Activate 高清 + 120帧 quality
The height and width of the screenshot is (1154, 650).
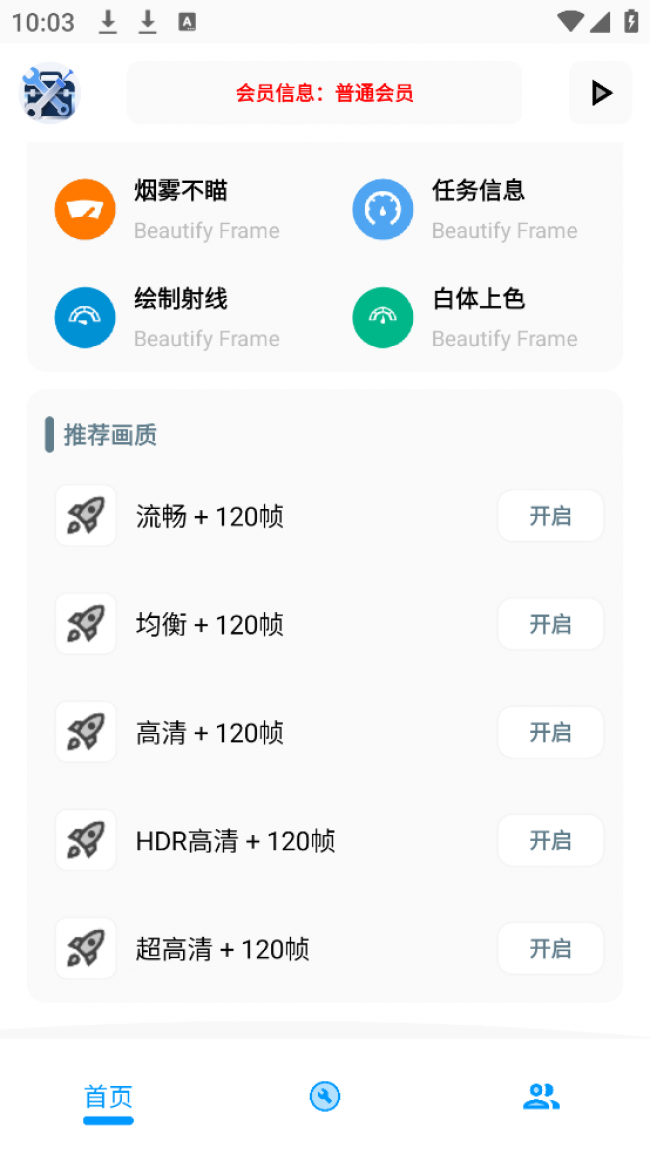[550, 732]
